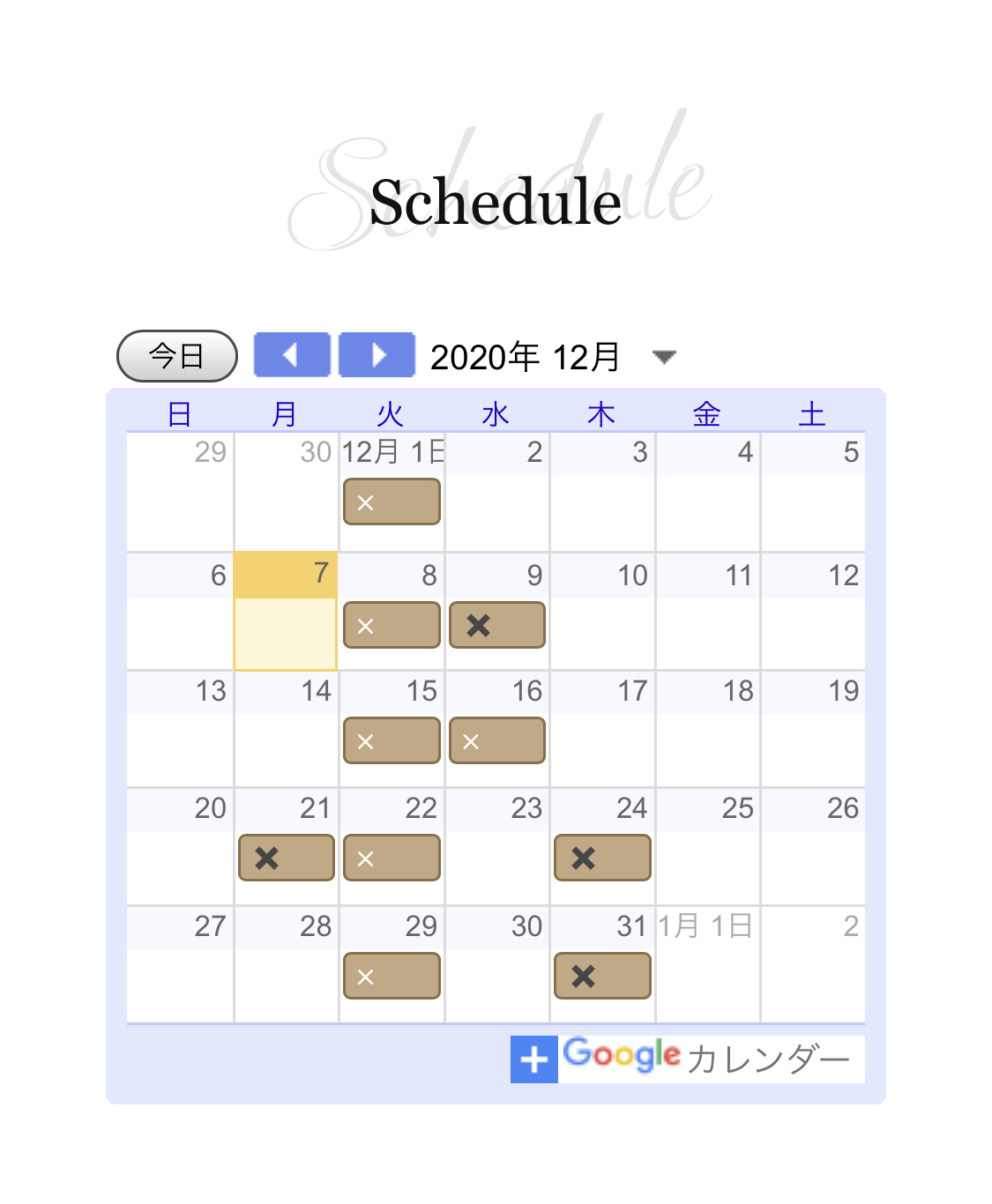Go to the next month

pyautogui.click(x=377, y=355)
